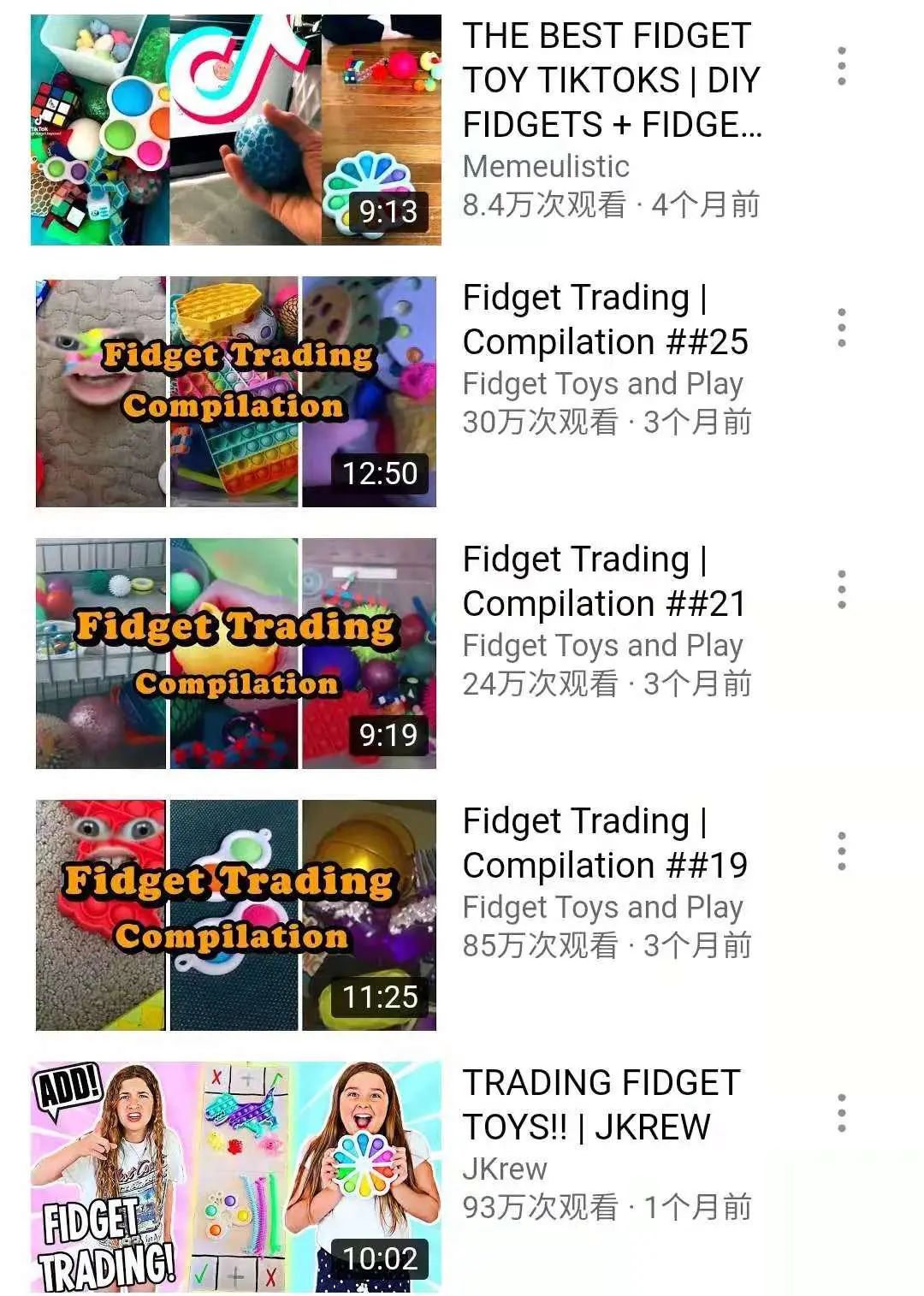Open THE BEST FIDGET TOY TIKTOKS video
The image size is (924, 1296).
click(x=236, y=130)
